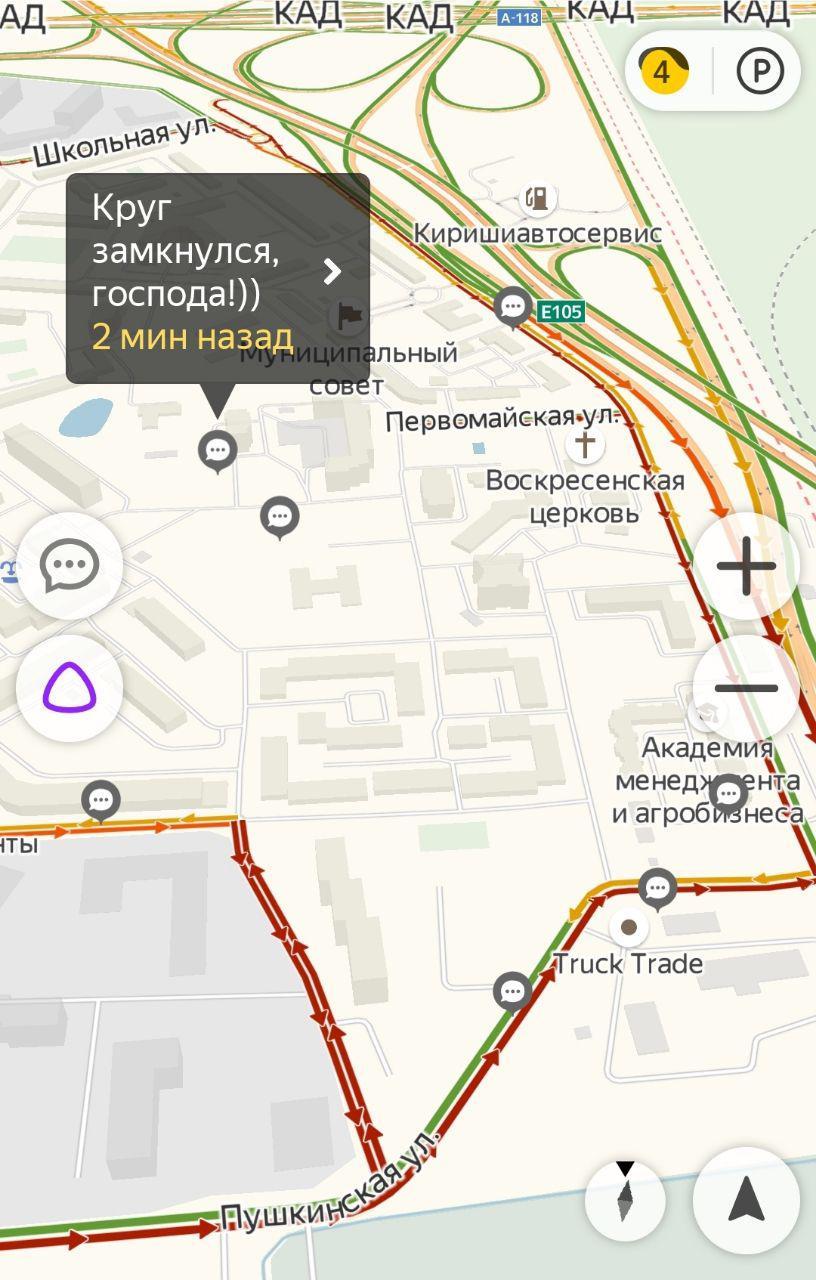Open the road comment on Пушкинская ул.
The image size is (816, 1280).
pyautogui.click(x=513, y=990)
